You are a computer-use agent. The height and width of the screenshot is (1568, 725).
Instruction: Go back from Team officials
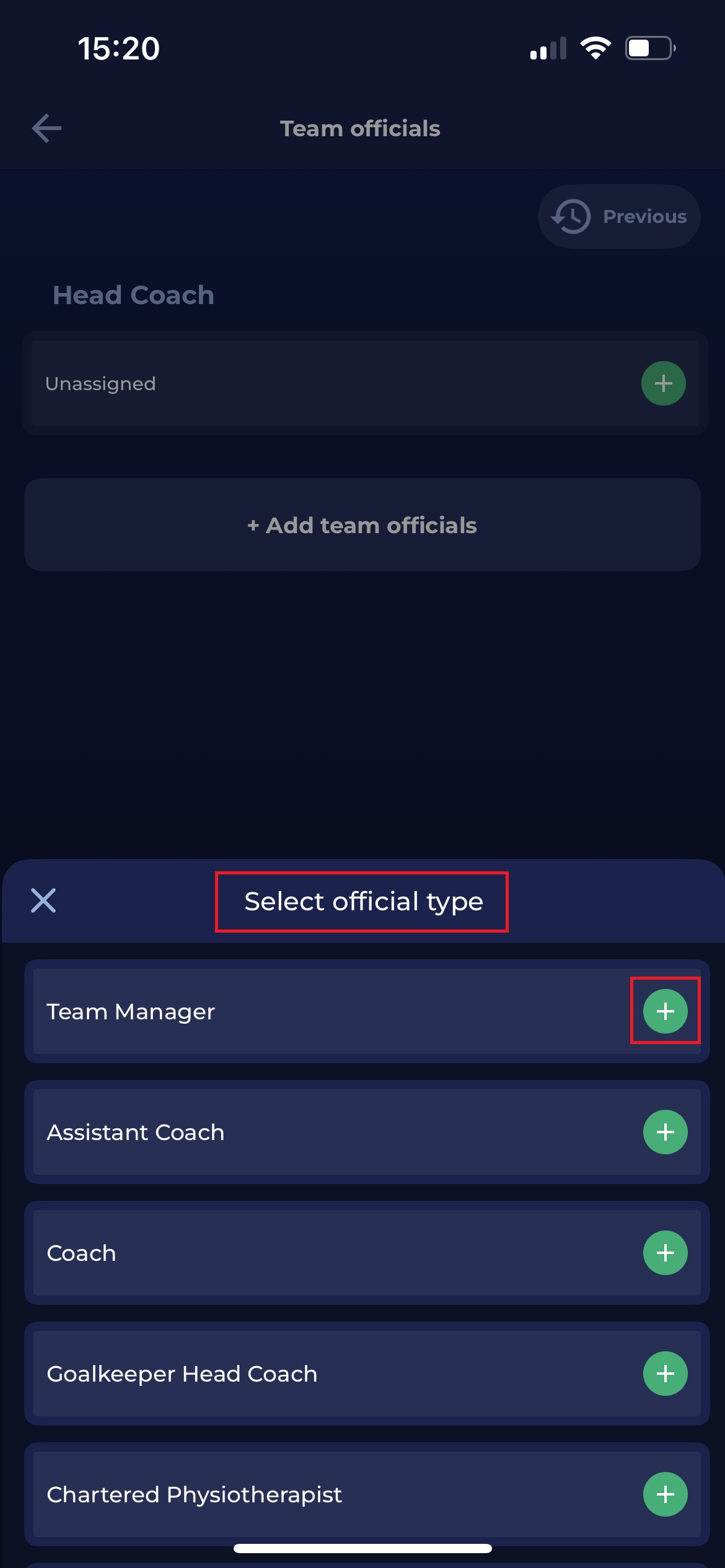(46, 128)
